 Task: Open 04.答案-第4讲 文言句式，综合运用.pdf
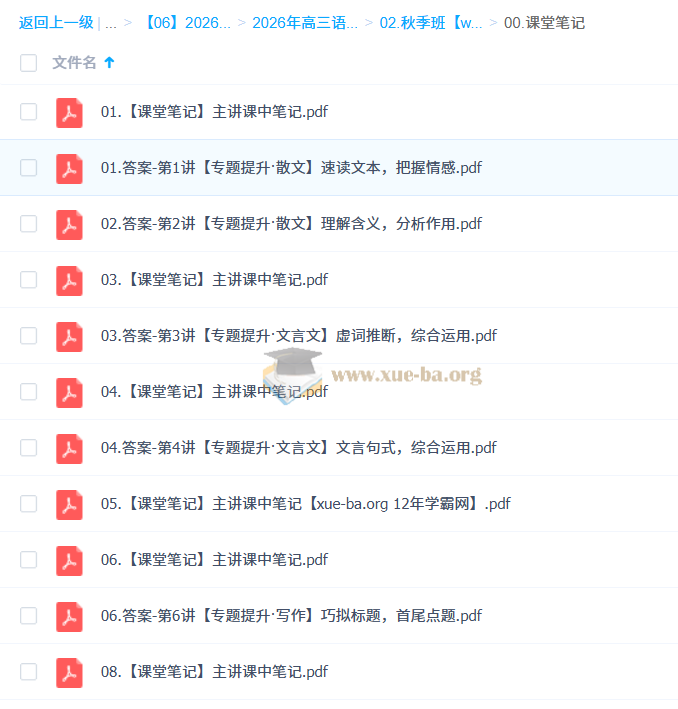298,448
